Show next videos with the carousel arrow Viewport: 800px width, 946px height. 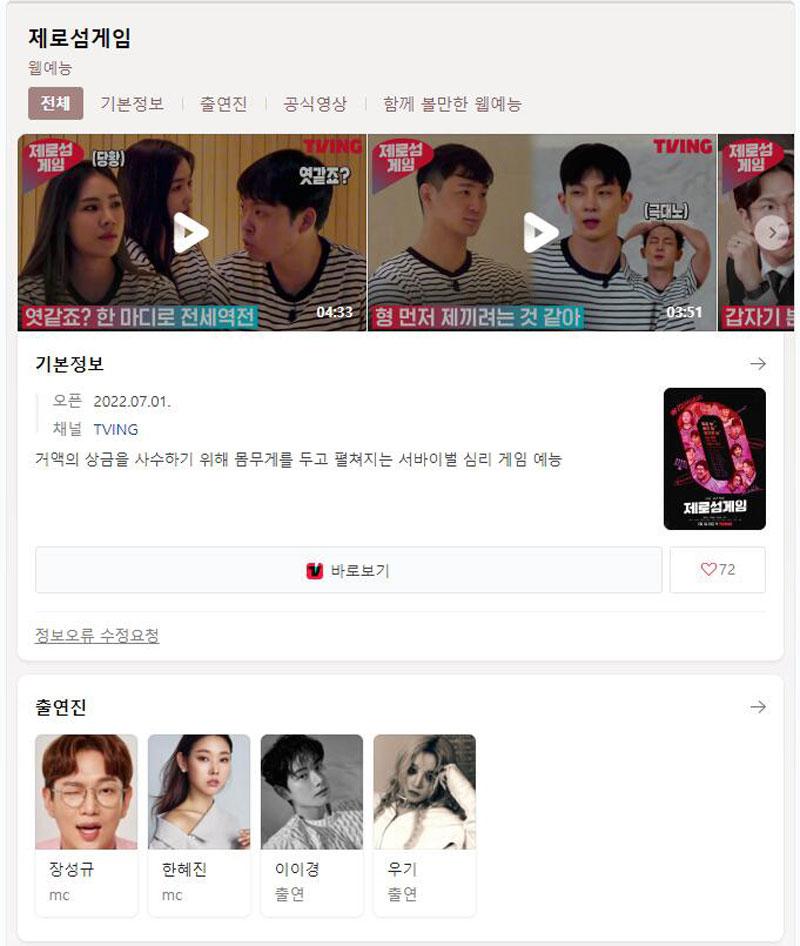point(771,233)
